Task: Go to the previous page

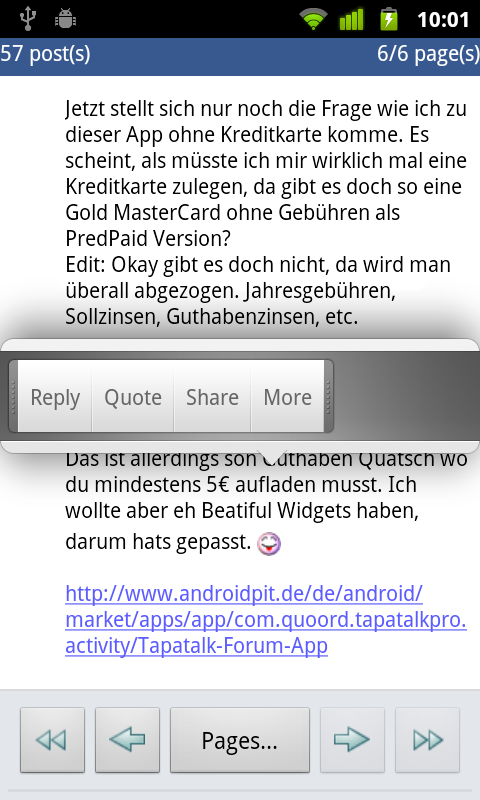Action: (x=128, y=739)
